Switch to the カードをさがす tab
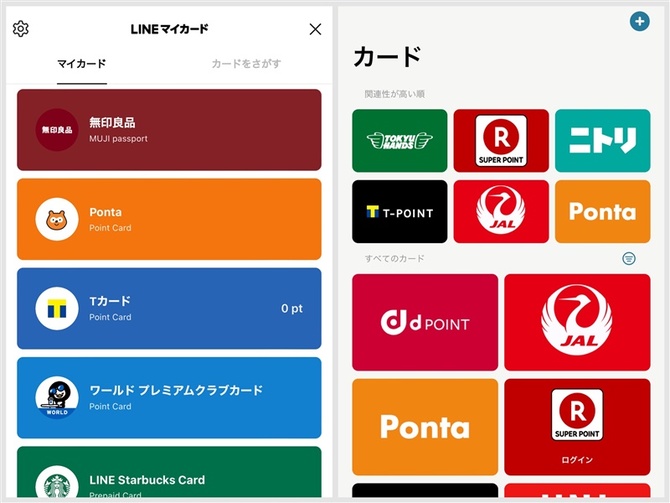 (x=246, y=64)
